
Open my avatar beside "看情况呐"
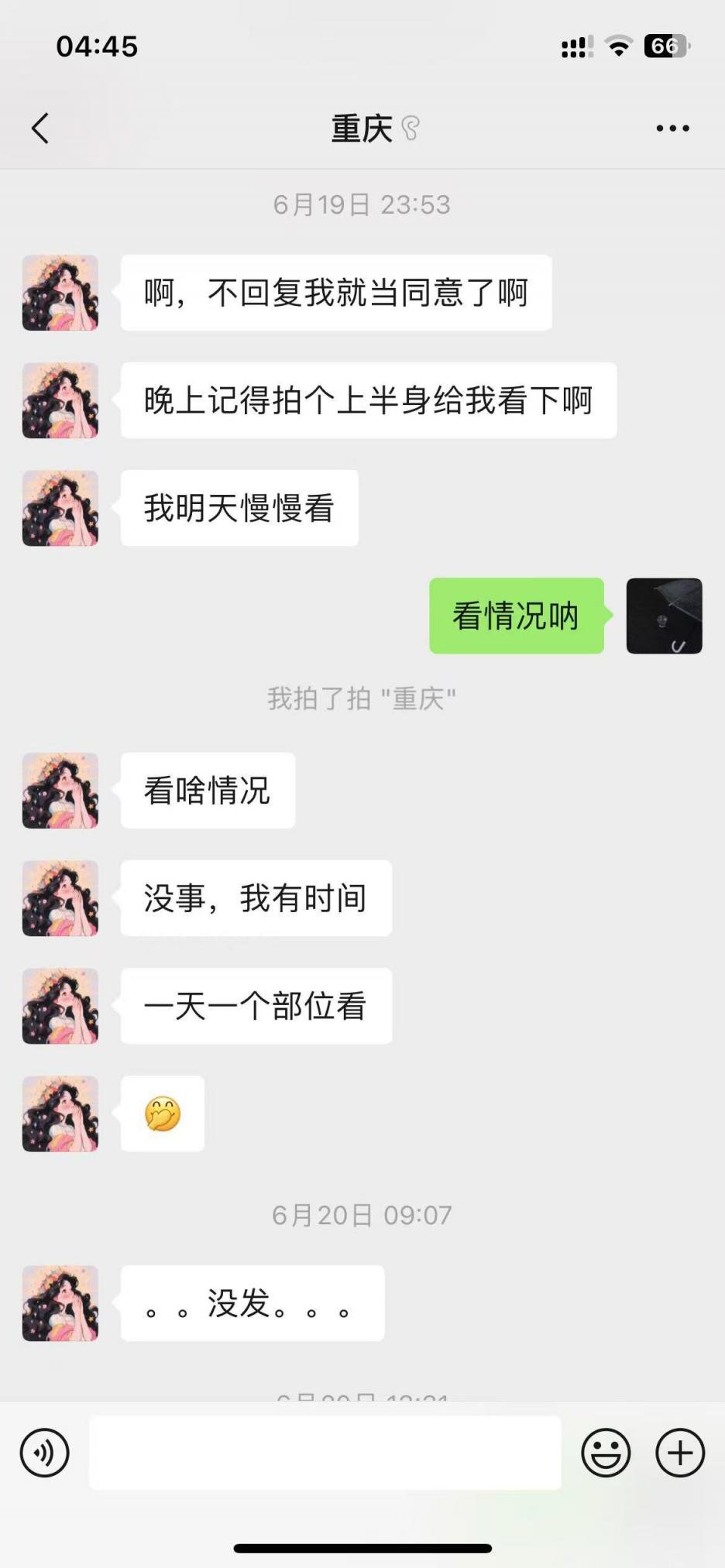pyautogui.click(x=664, y=616)
